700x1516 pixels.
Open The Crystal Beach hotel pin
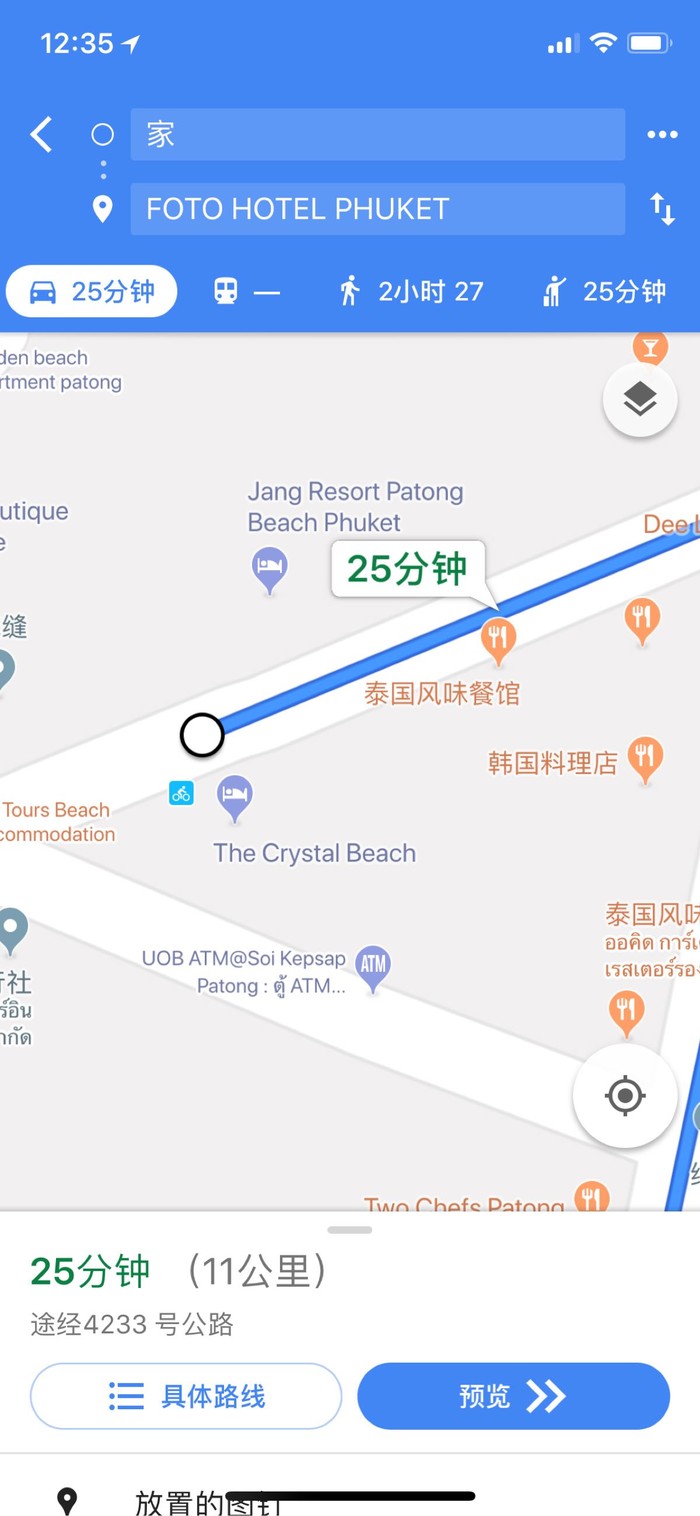[x=235, y=797]
